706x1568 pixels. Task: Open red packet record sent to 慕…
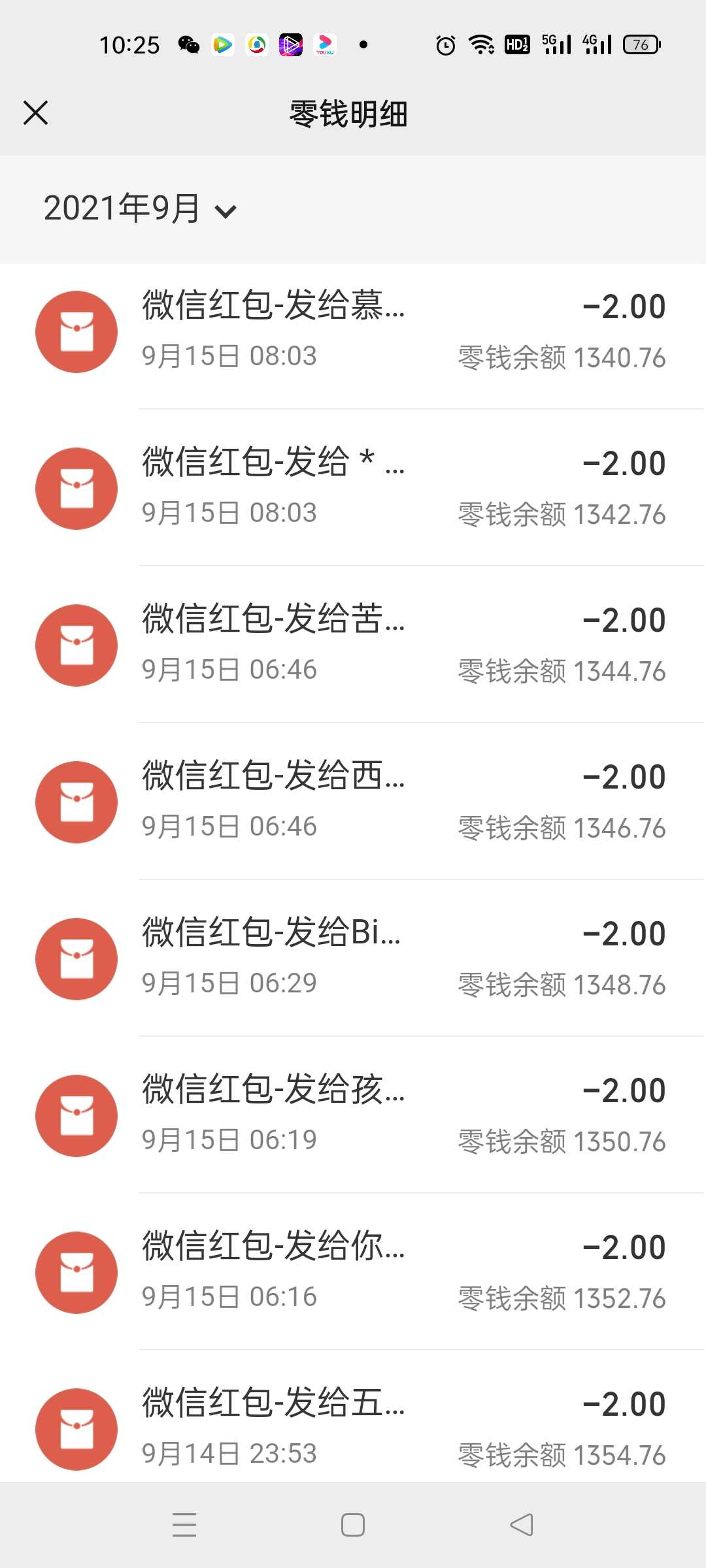pos(353,331)
